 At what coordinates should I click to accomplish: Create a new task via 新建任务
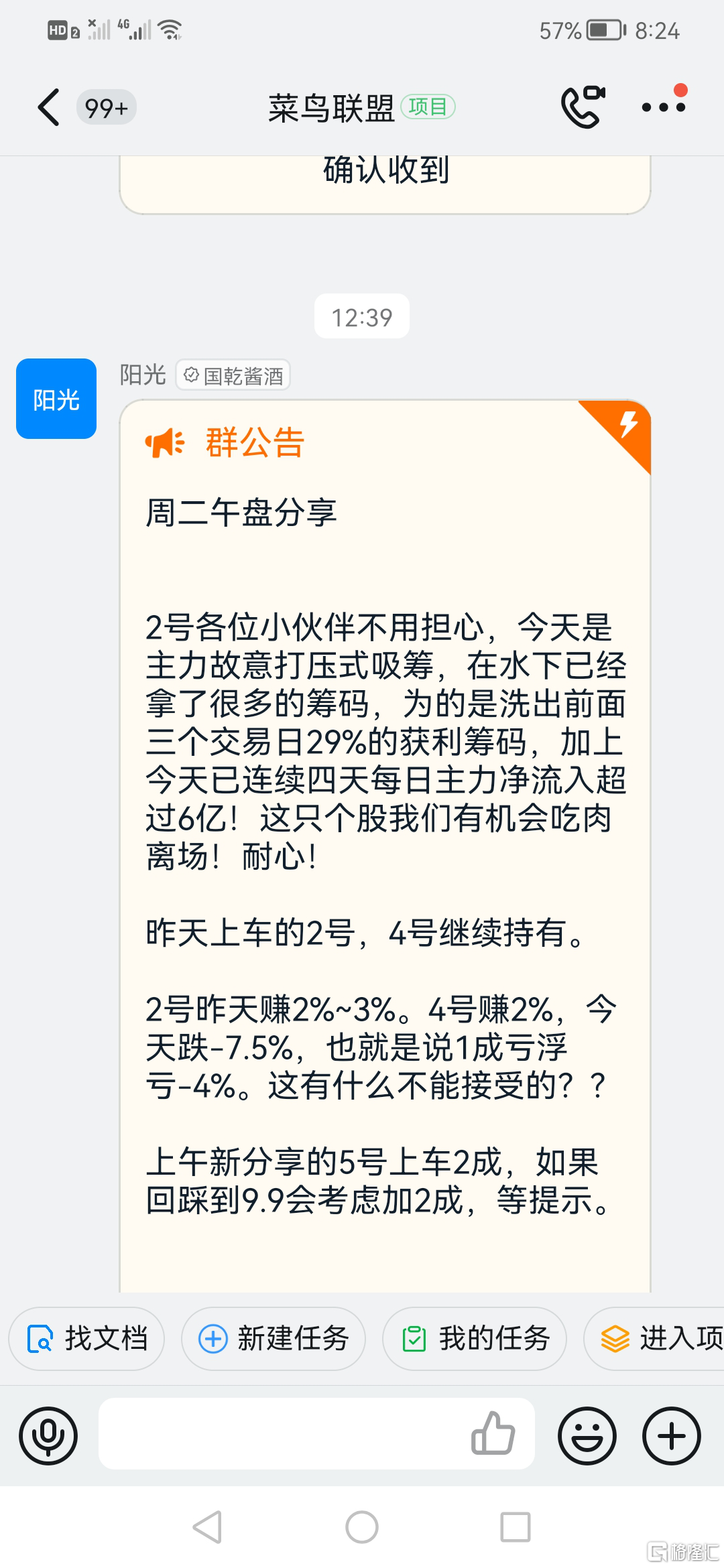(274, 1339)
